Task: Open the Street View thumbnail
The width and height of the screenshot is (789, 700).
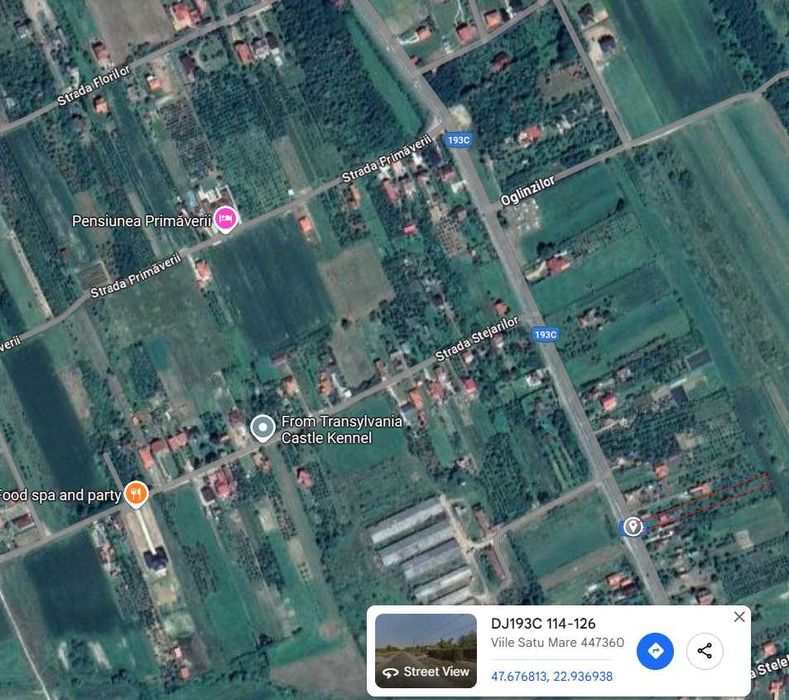Action: click(426, 651)
